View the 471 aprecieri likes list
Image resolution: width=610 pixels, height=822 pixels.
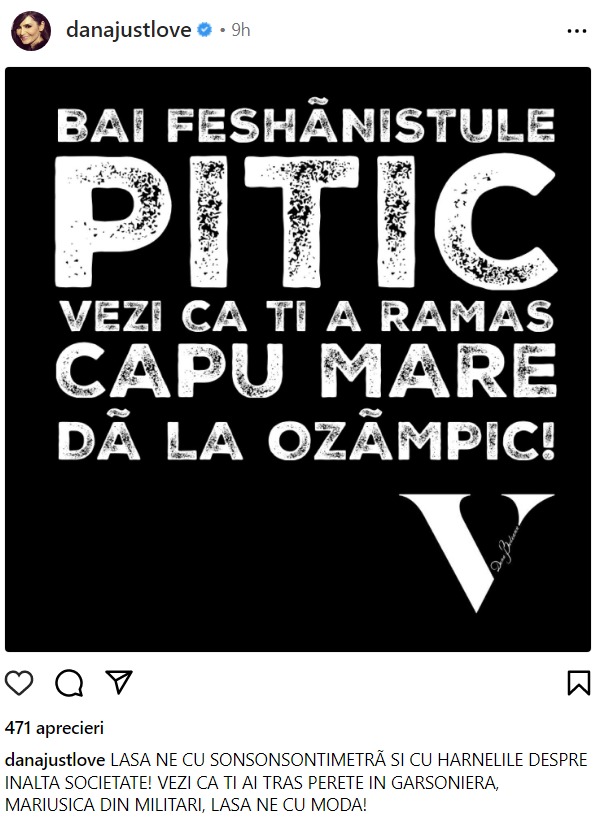click(x=54, y=728)
